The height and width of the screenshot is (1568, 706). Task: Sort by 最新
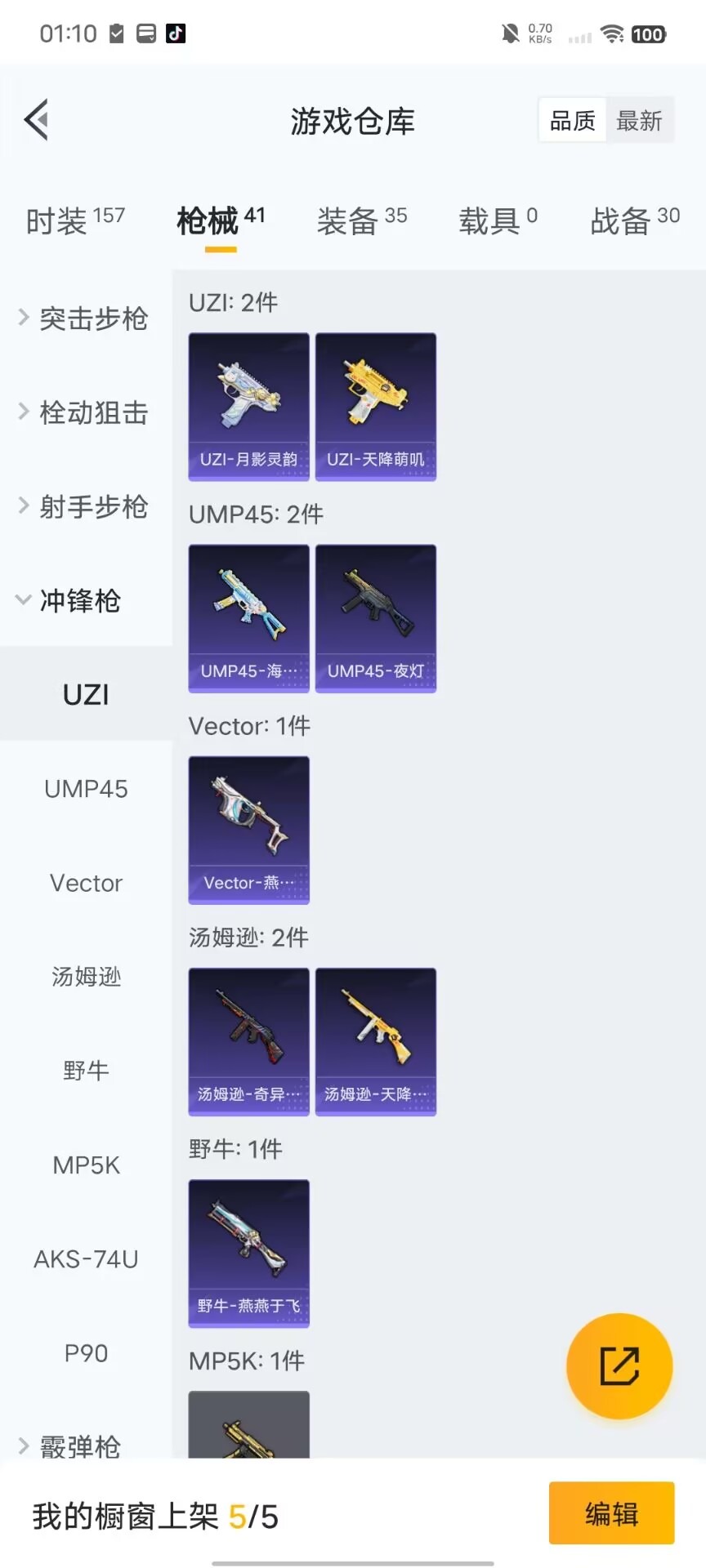click(x=639, y=121)
